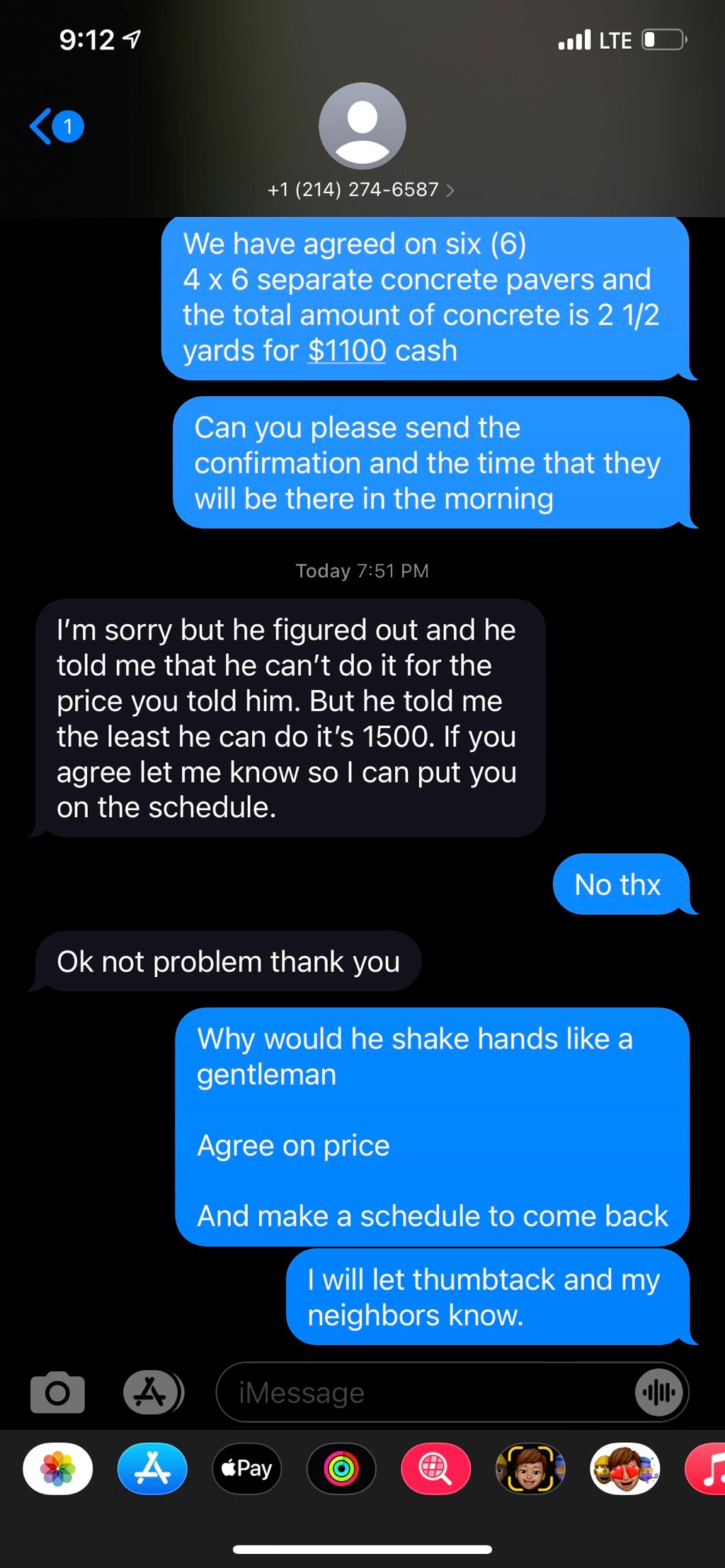This screenshot has height=1568, width=725.
Task: Open the Photos app in the app strip
Action: (x=57, y=1469)
